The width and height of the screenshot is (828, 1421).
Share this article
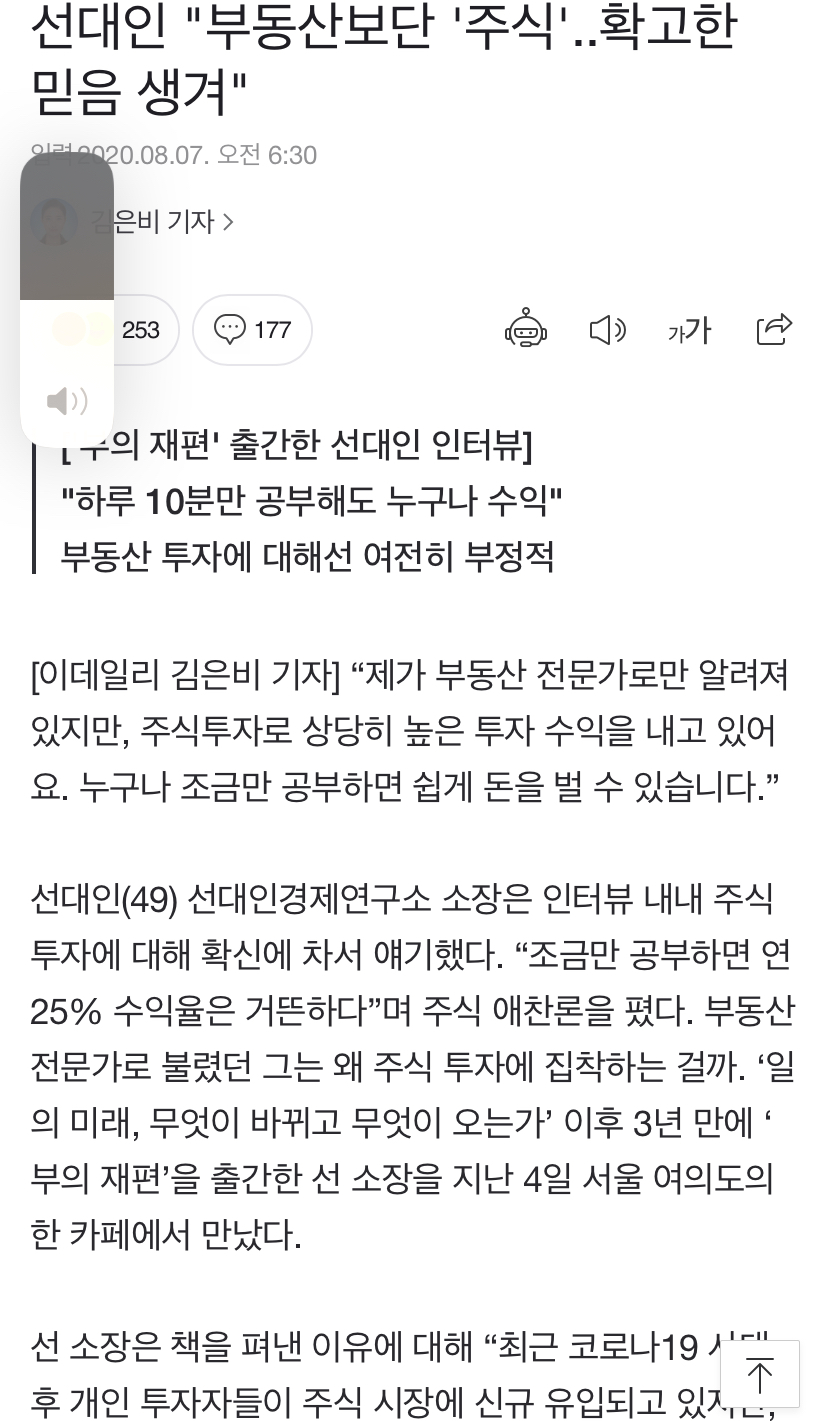[774, 329]
